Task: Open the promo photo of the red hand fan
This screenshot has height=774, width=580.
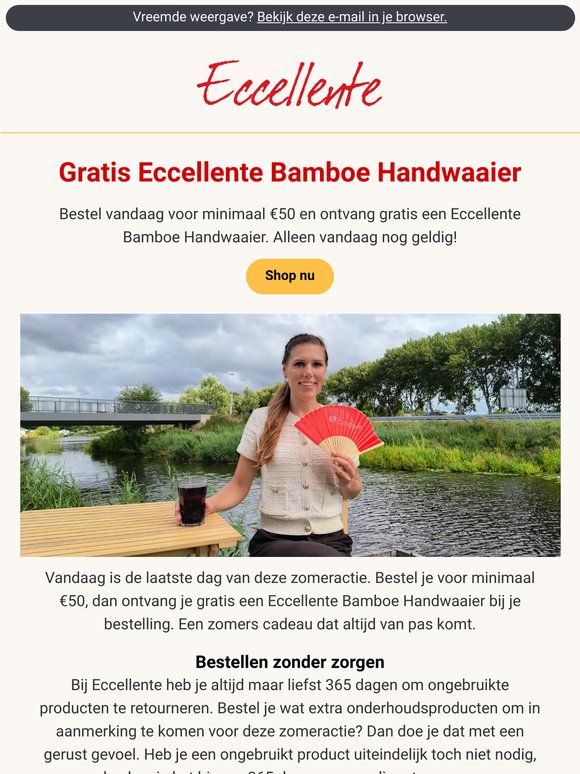Action: coord(290,435)
